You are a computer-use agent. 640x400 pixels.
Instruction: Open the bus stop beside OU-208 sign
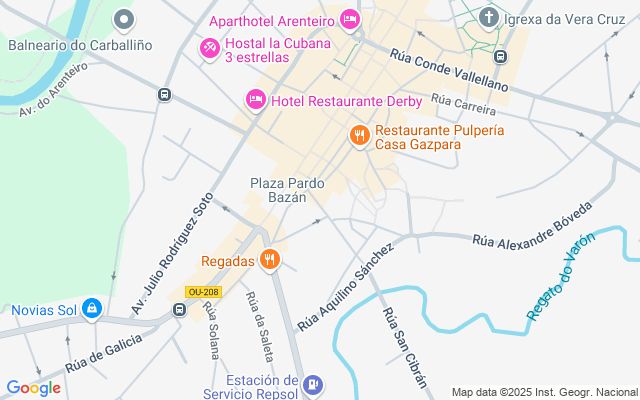(179, 309)
